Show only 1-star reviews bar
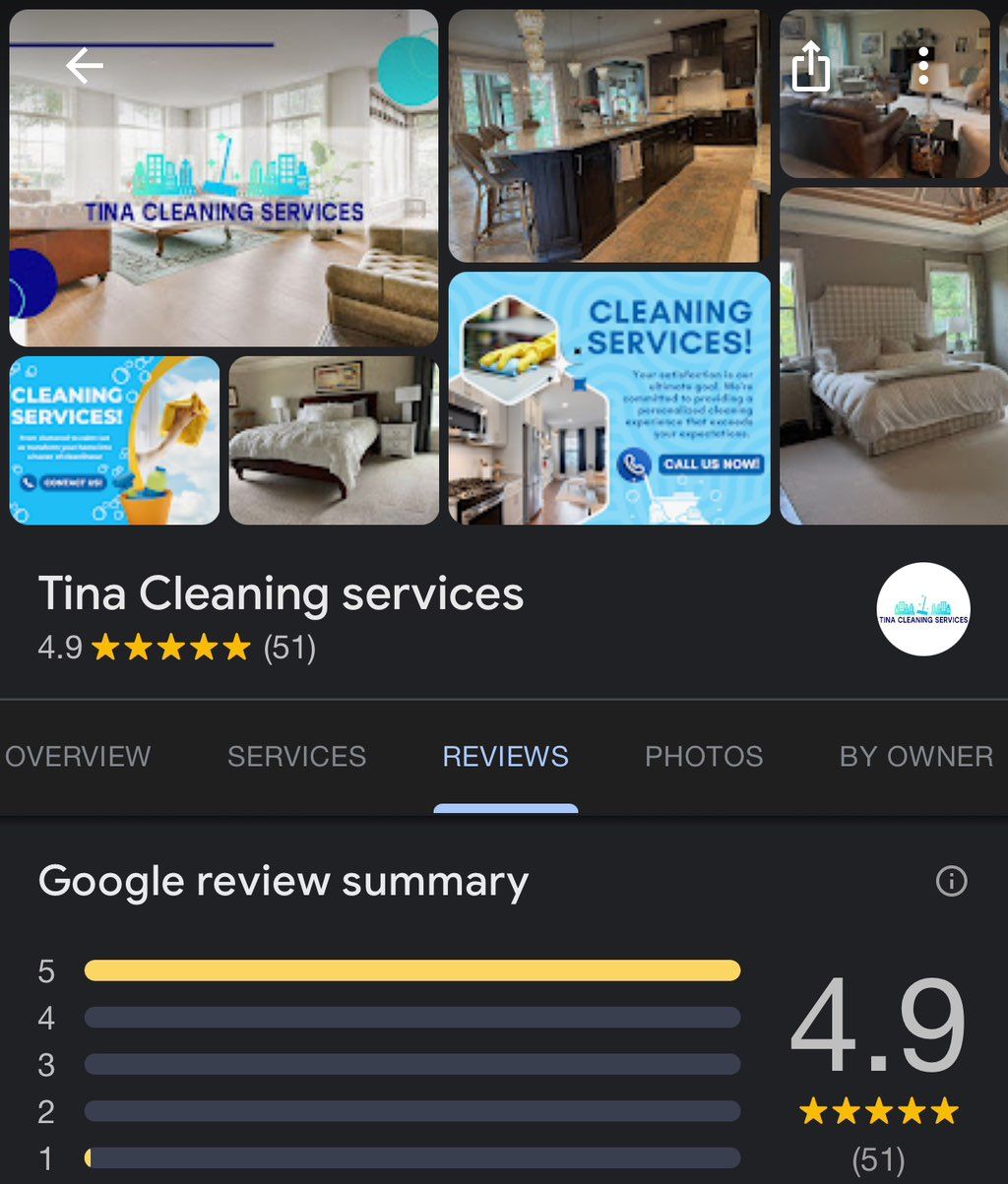This screenshot has width=1008, height=1184. 411,1157
